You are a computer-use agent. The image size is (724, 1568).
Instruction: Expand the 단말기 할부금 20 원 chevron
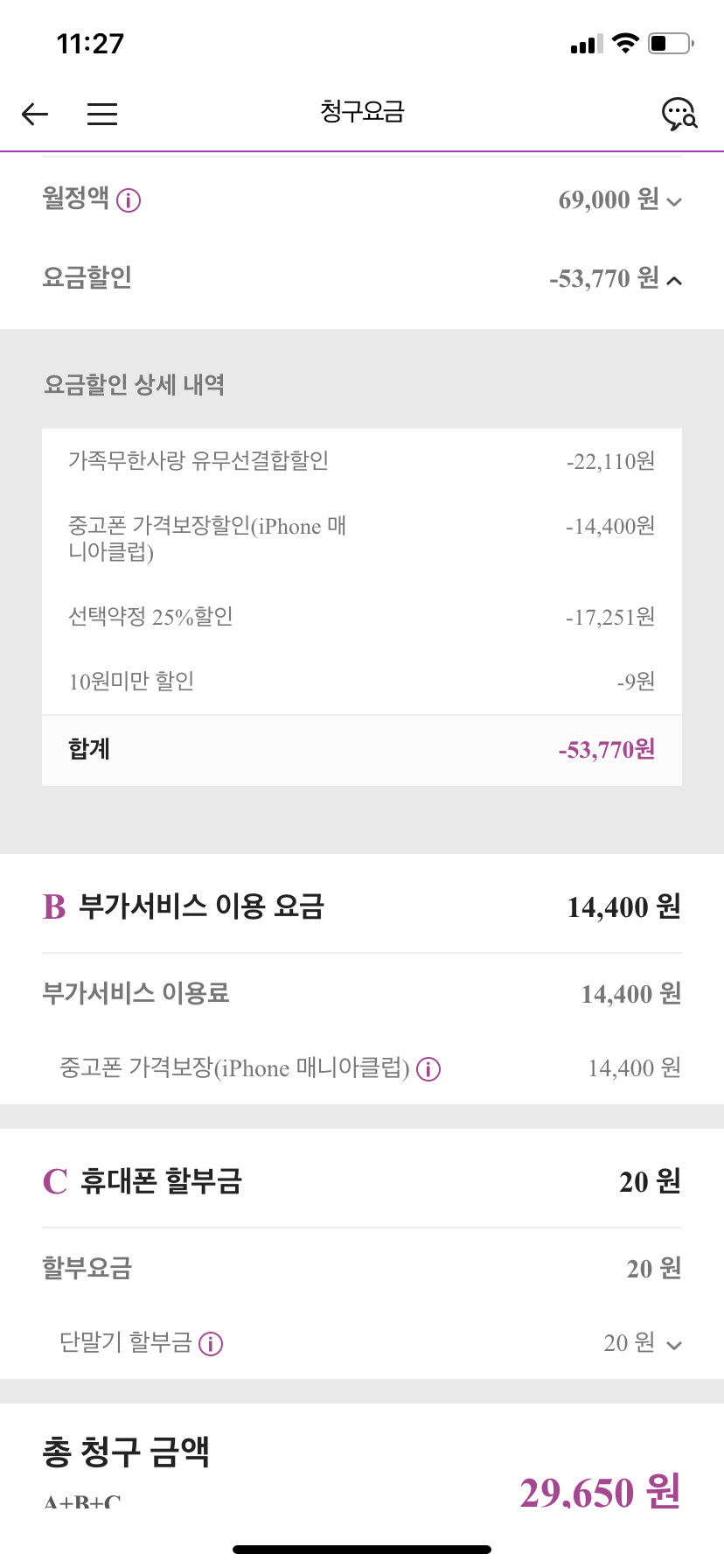pos(673,1345)
